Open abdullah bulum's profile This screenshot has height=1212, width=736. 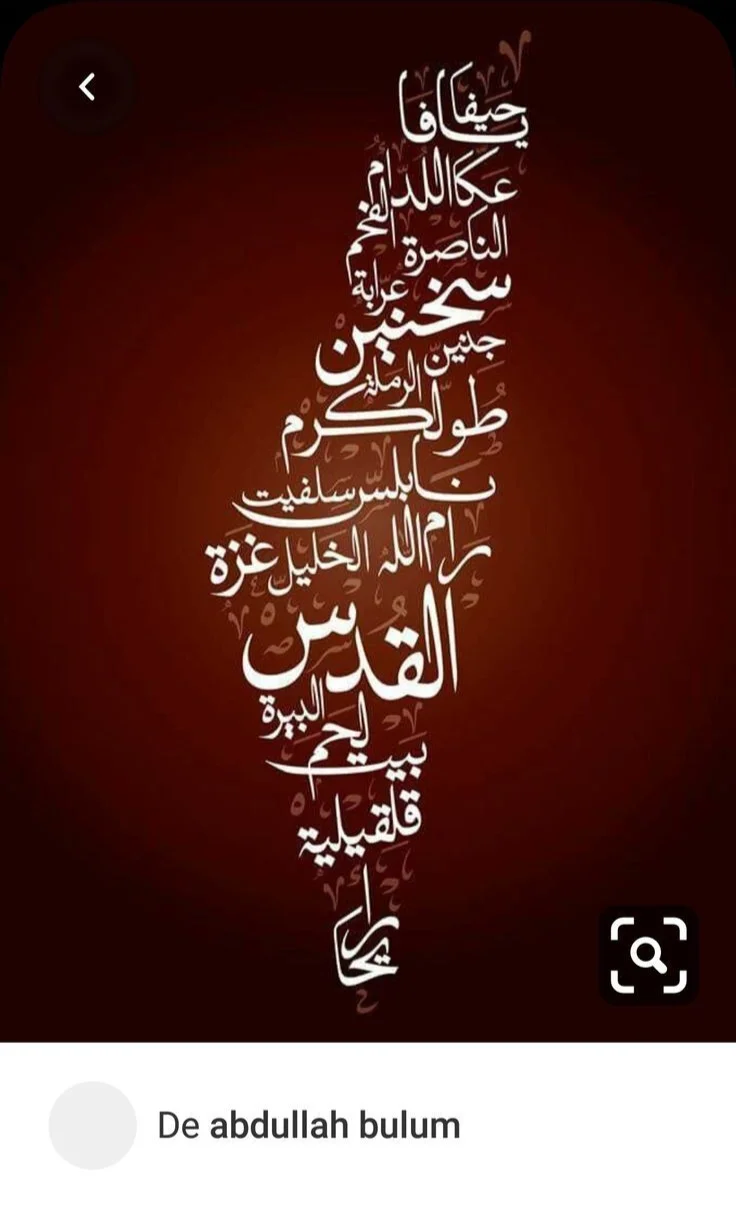334,1125
